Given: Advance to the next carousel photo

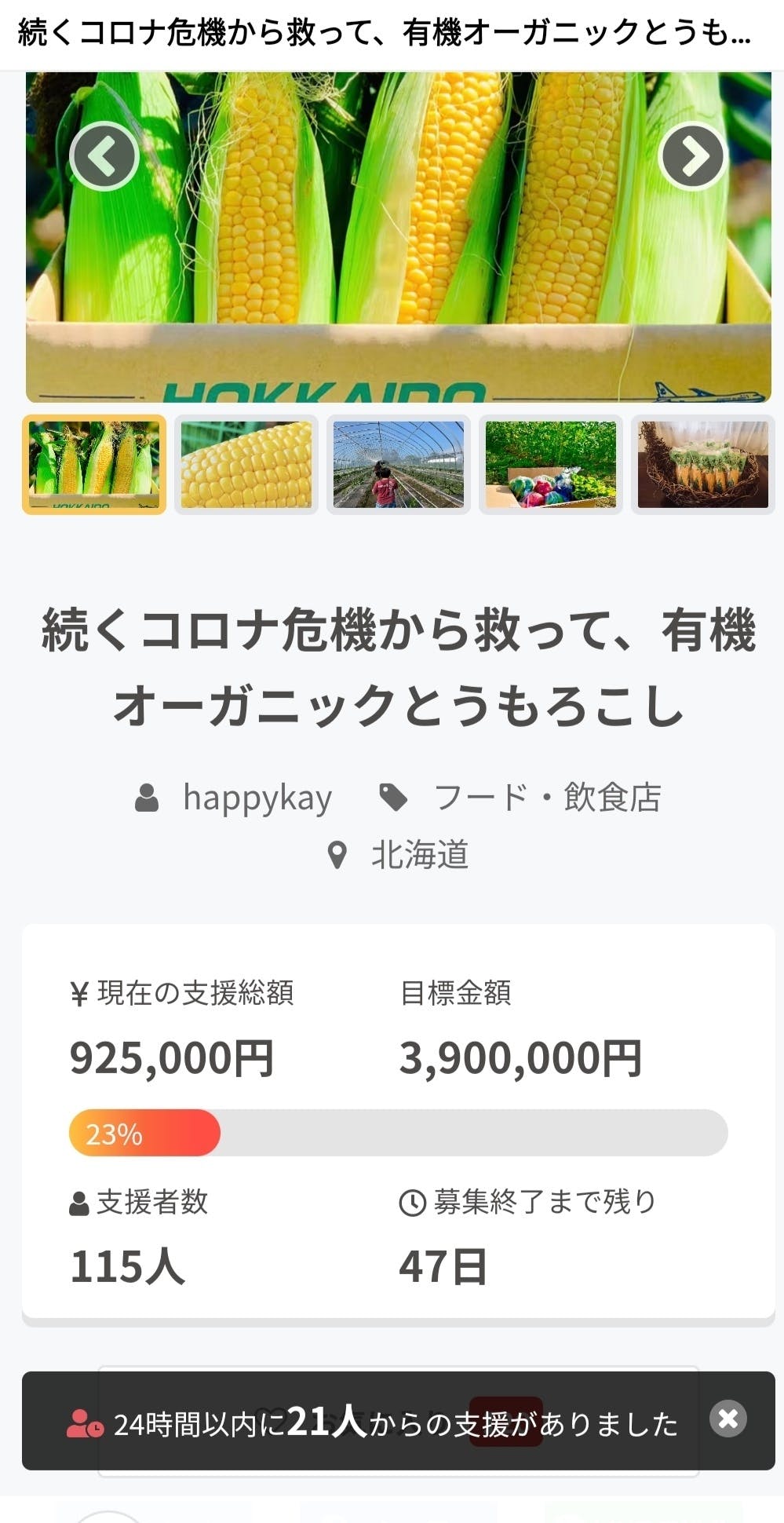Looking at the screenshot, I should pos(692,156).
